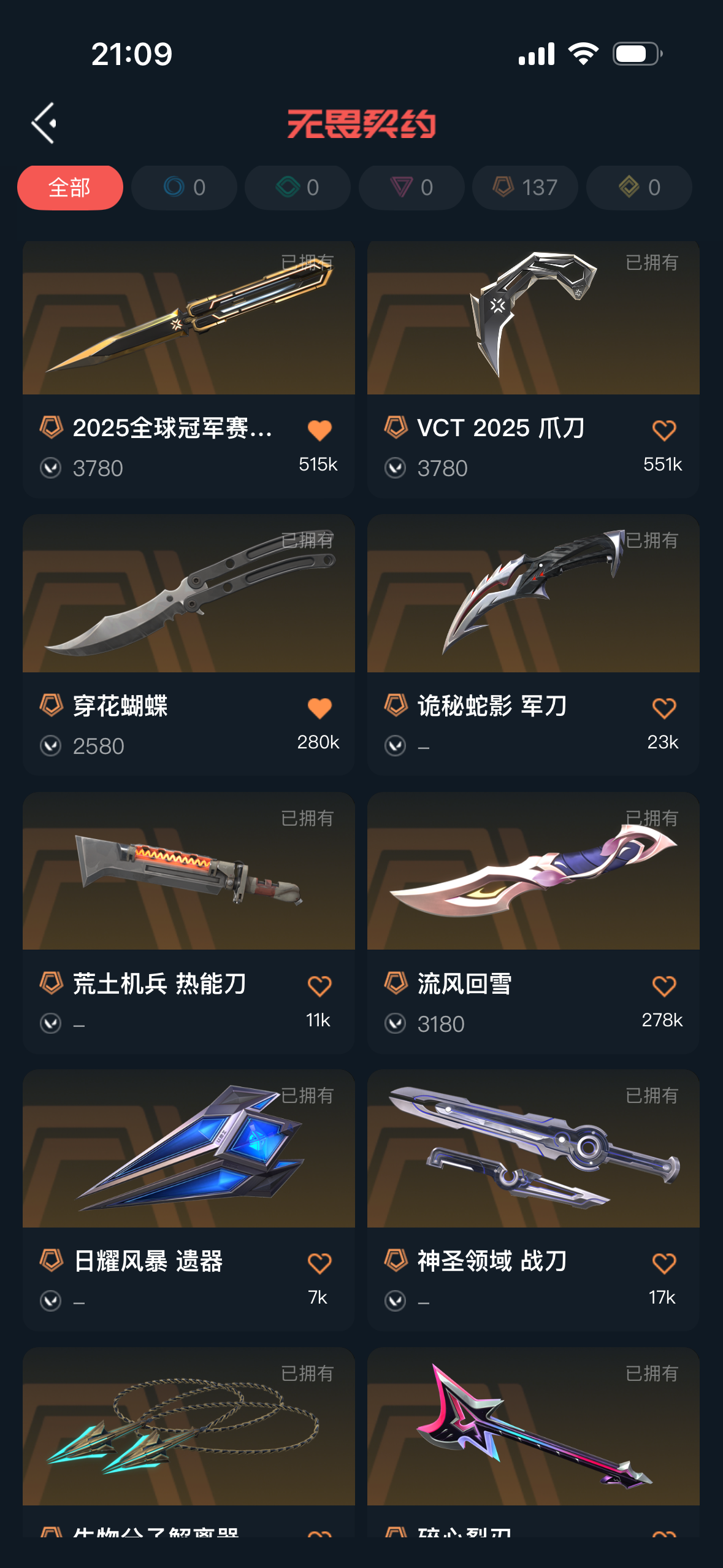Switch to the orange tier filter showing 137
The image size is (723, 1568).
(x=525, y=187)
